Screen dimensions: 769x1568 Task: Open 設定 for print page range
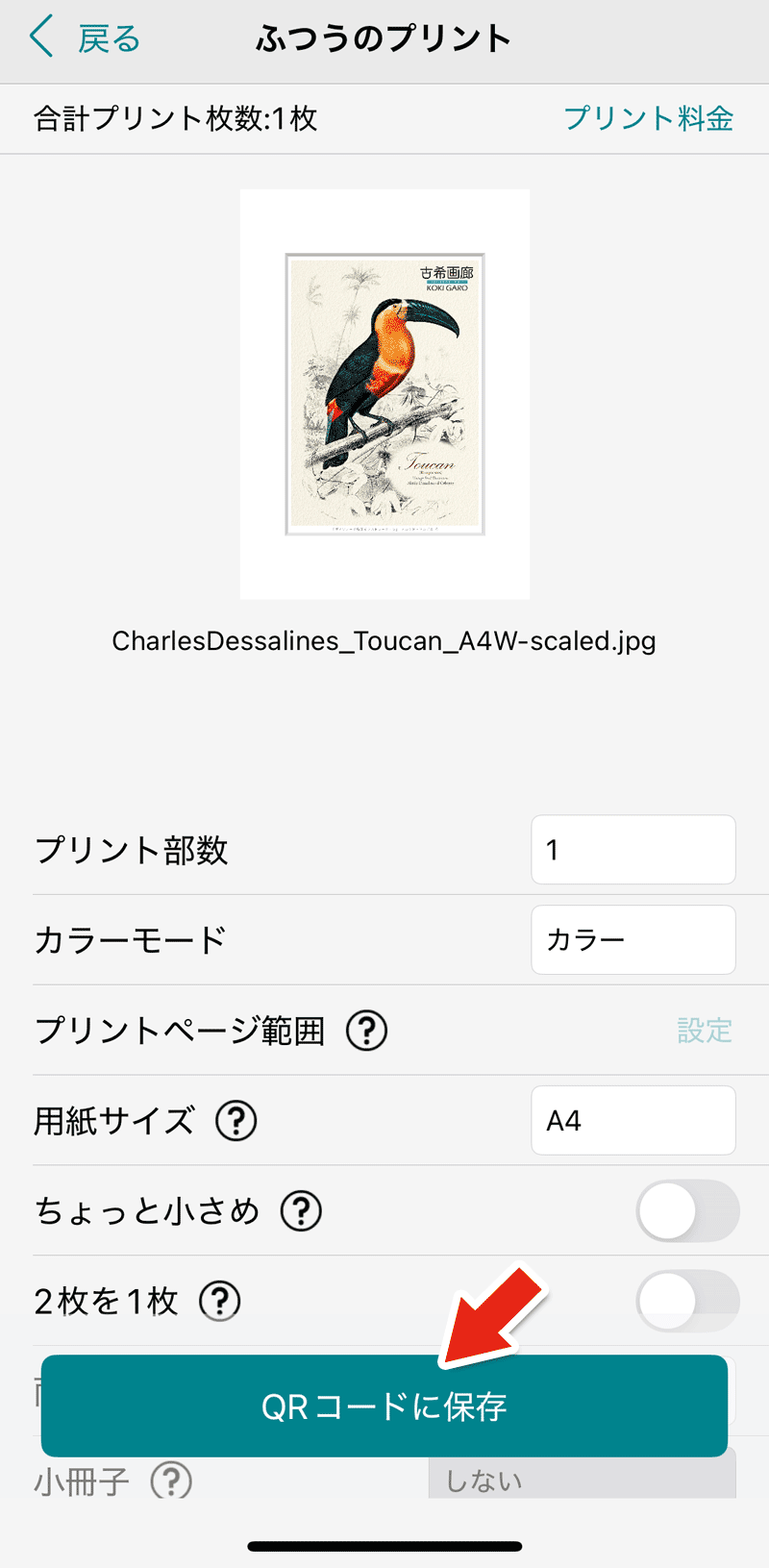click(704, 1031)
